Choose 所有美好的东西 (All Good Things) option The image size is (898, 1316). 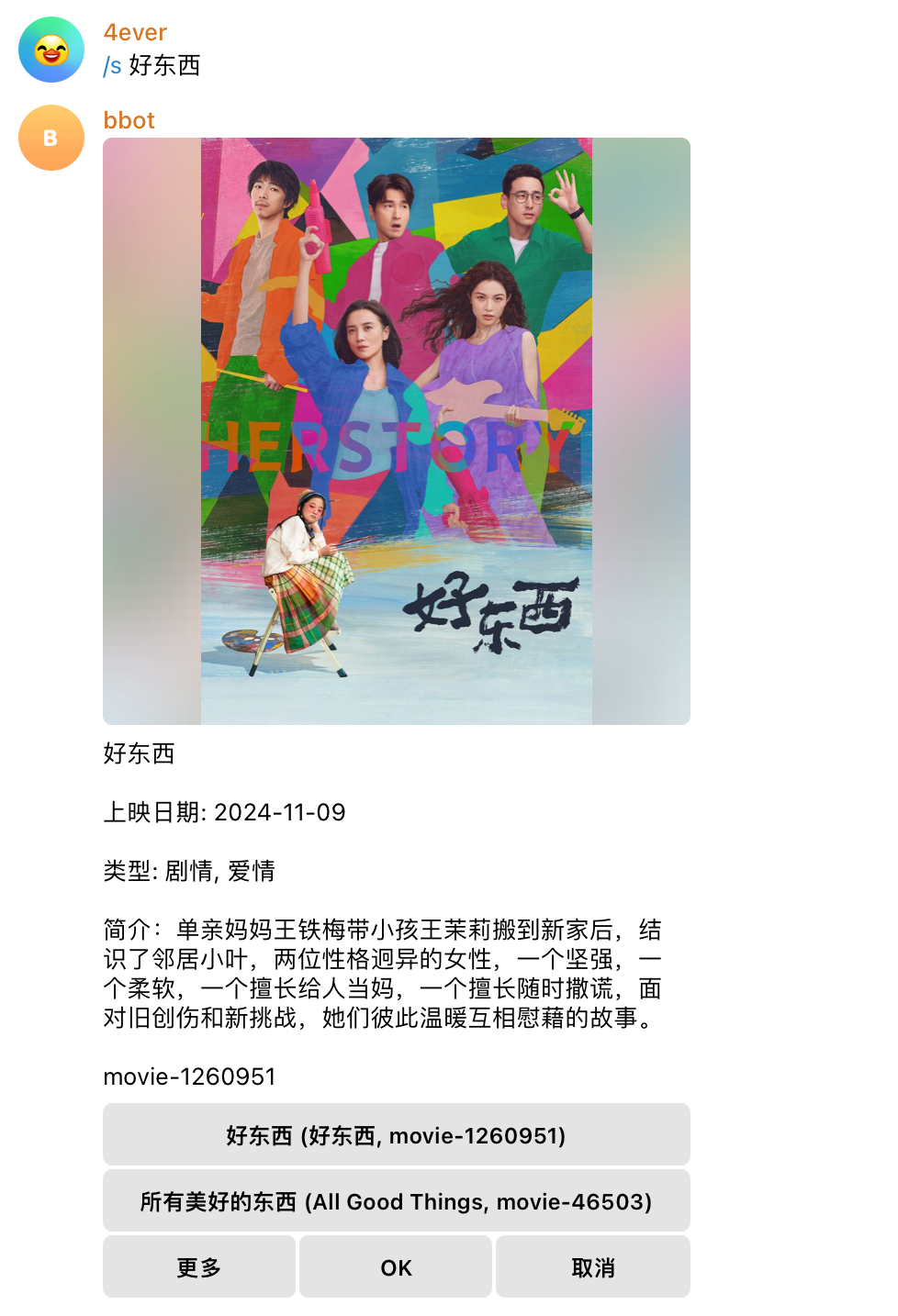(x=396, y=1201)
